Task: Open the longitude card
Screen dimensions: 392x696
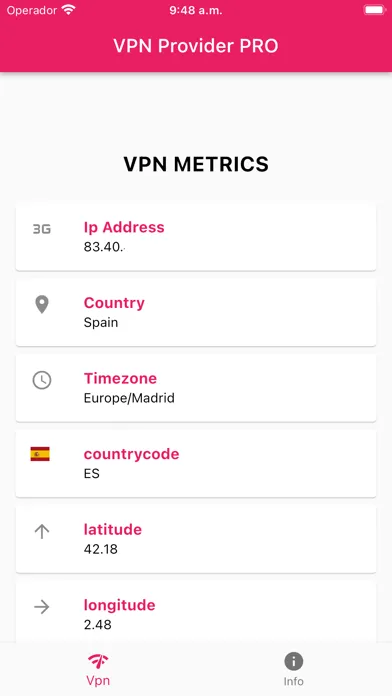Action: [196, 613]
